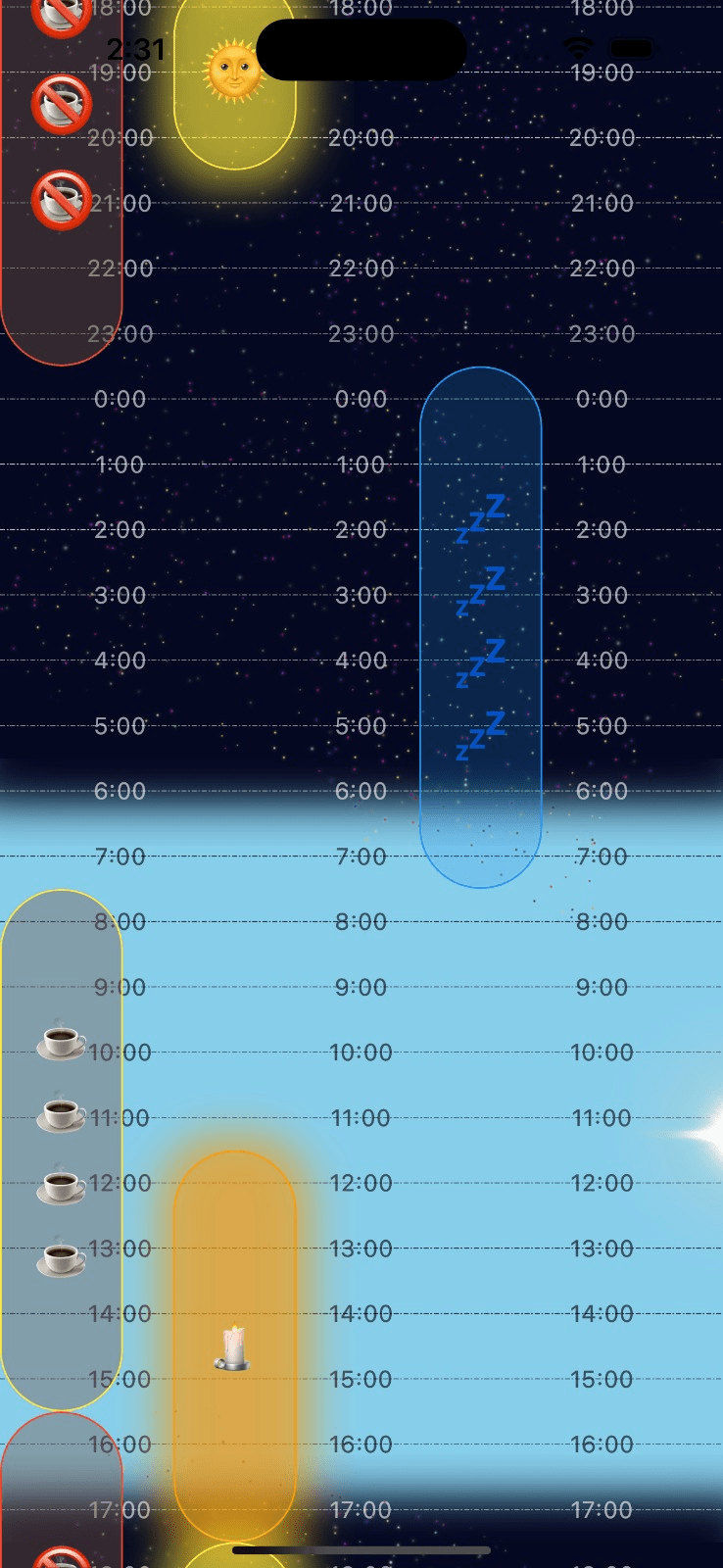Tap the candle icon in the orange block
Screen dimensions: 723x1568
click(x=232, y=1347)
